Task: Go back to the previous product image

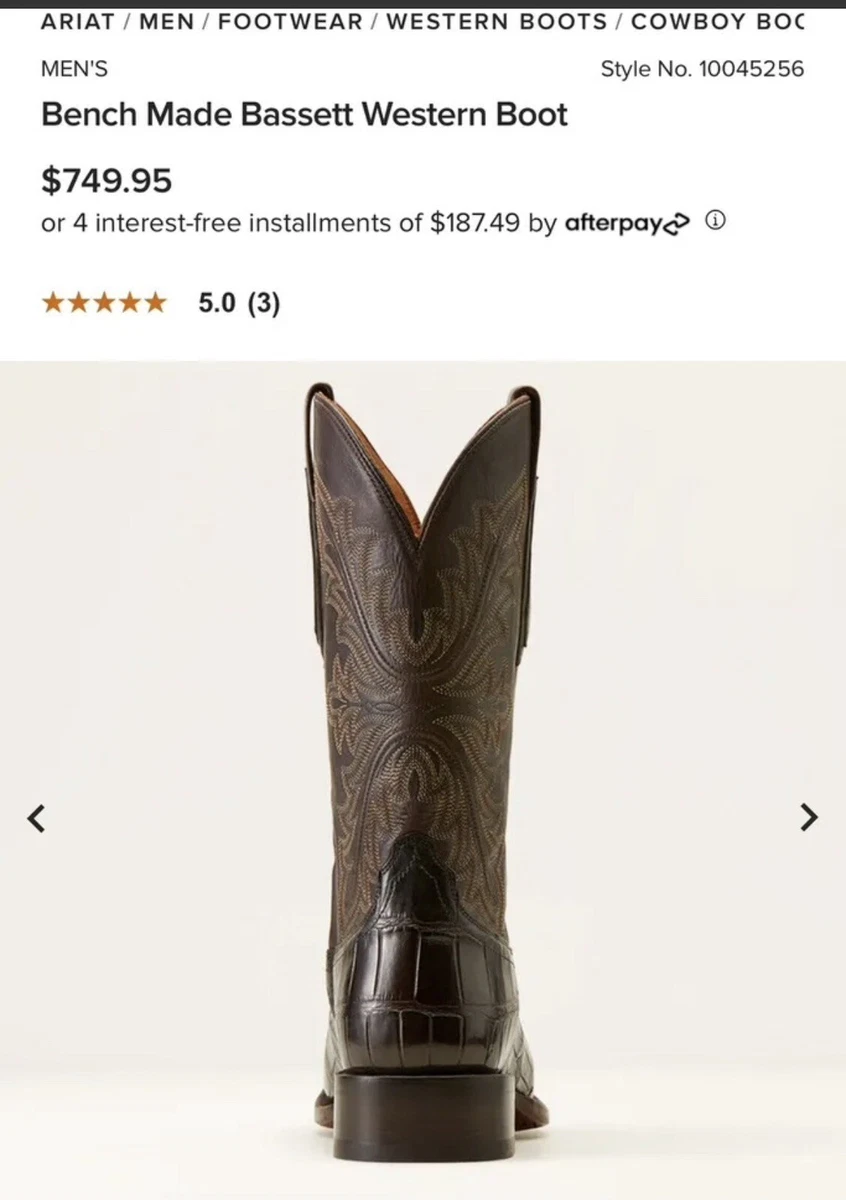Action: 36,817
